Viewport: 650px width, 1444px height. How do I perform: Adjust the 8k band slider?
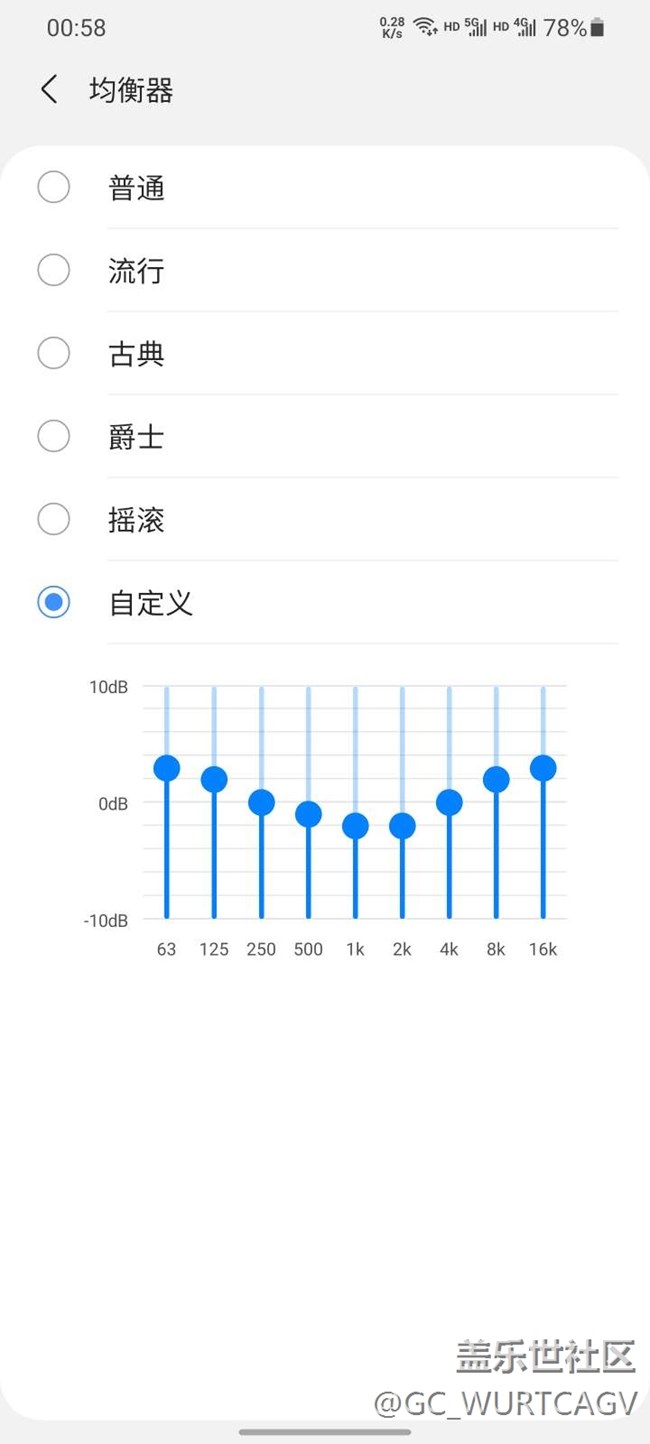pyautogui.click(x=496, y=779)
